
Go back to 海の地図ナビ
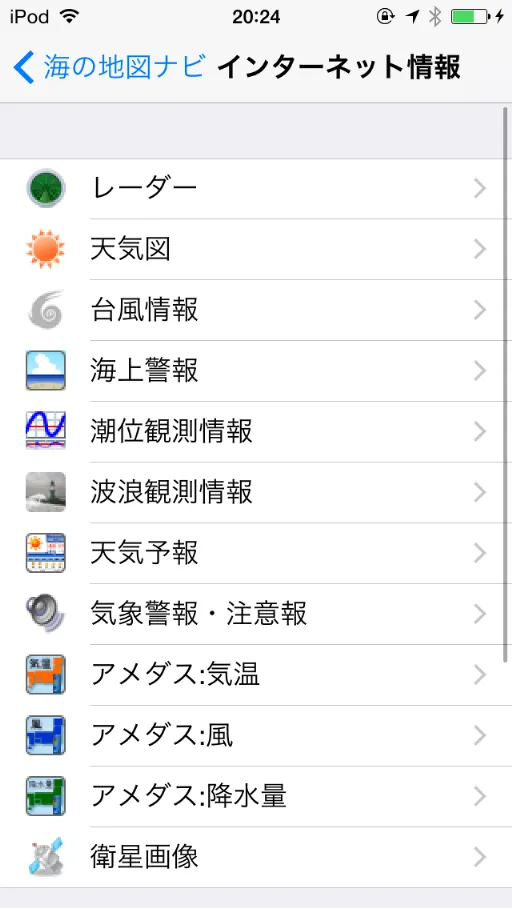point(109,67)
